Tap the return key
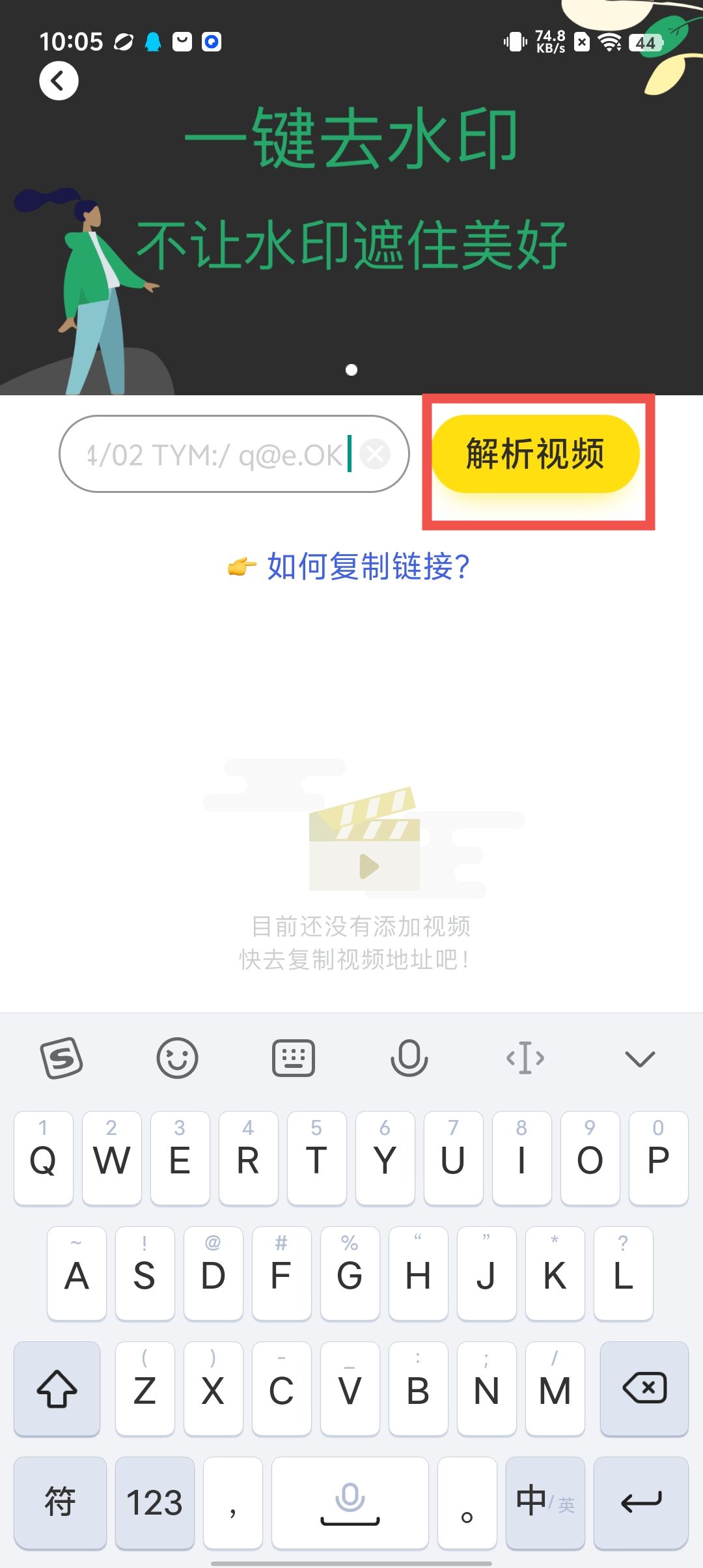This screenshot has height=1568, width=703. coord(641,1503)
